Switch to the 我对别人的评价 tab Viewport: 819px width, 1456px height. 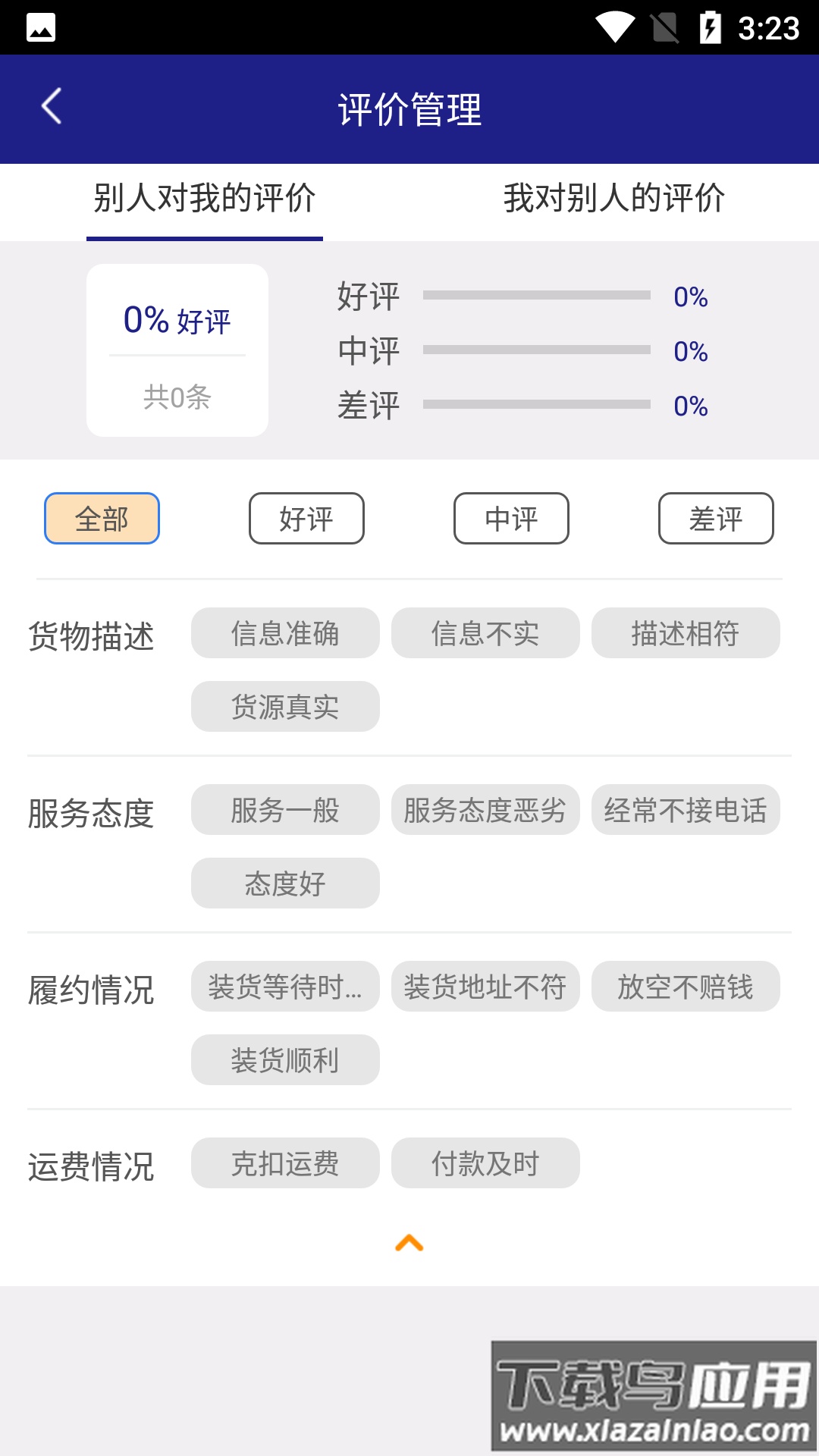pos(614,199)
